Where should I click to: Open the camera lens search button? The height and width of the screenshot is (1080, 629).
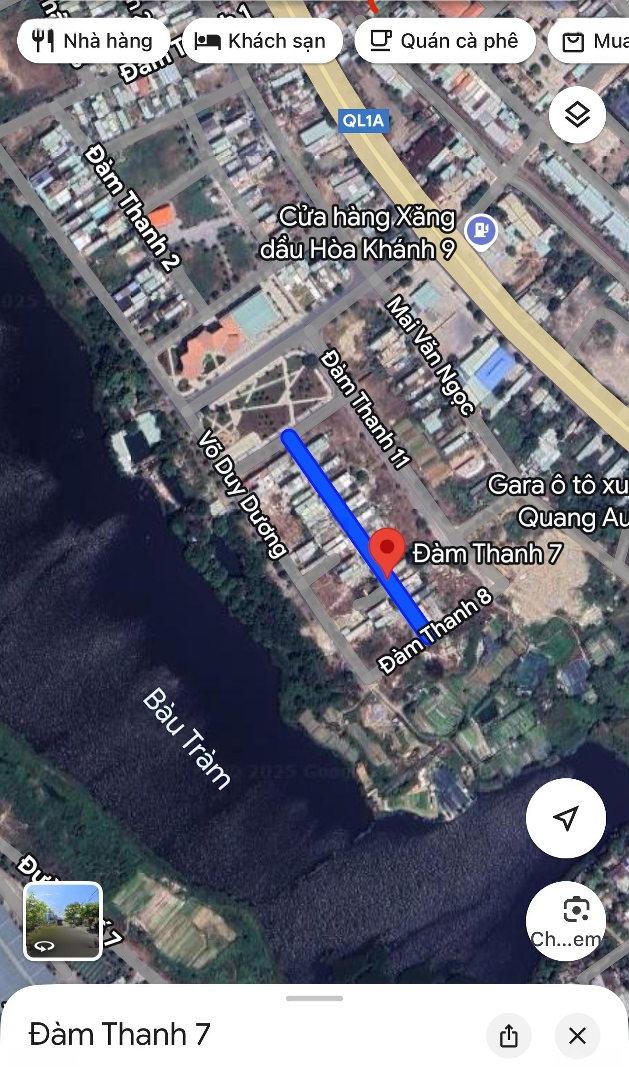click(566, 919)
